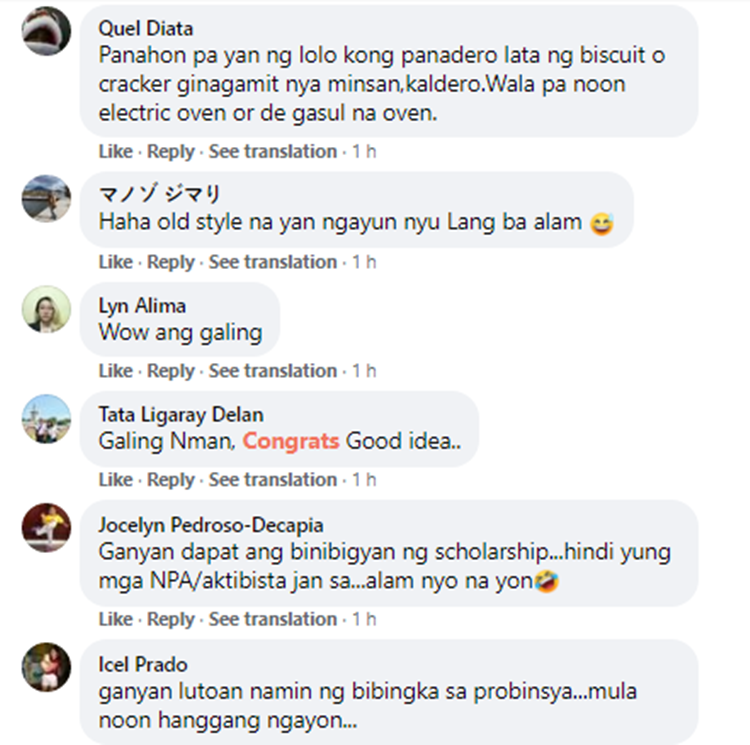Image resolution: width=750 pixels, height=745 pixels.
Task: Open Icel Prado's profile picture
Action: coord(46,668)
